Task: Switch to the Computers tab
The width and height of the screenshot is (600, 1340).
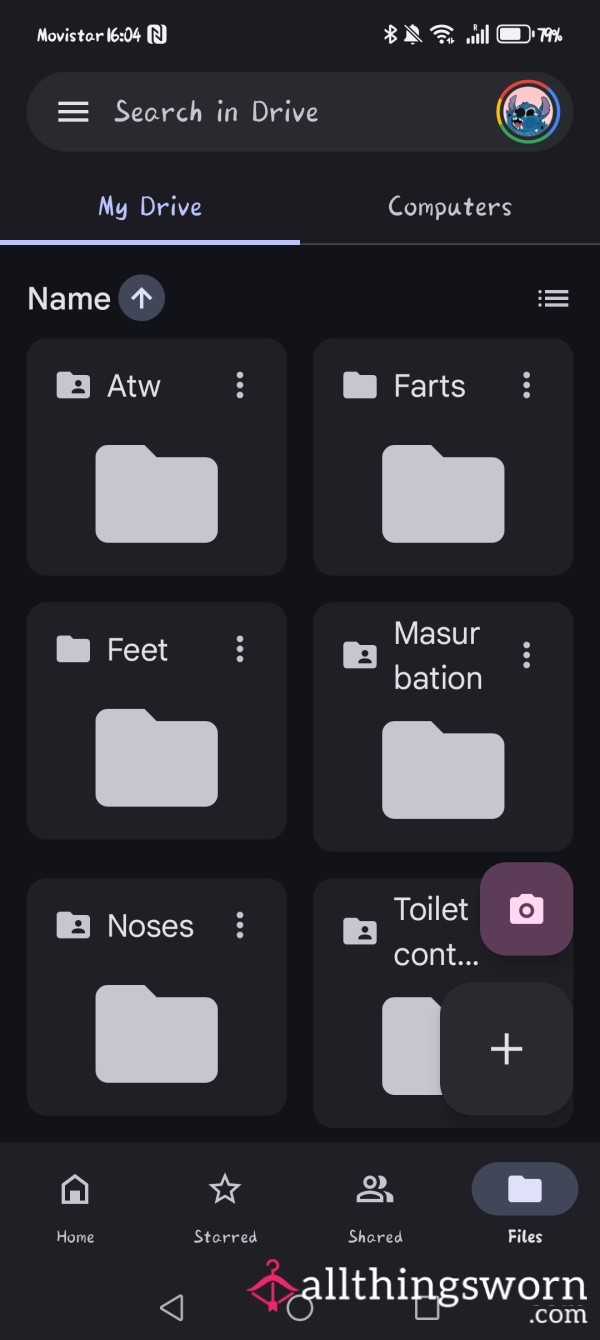Action: click(x=449, y=207)
